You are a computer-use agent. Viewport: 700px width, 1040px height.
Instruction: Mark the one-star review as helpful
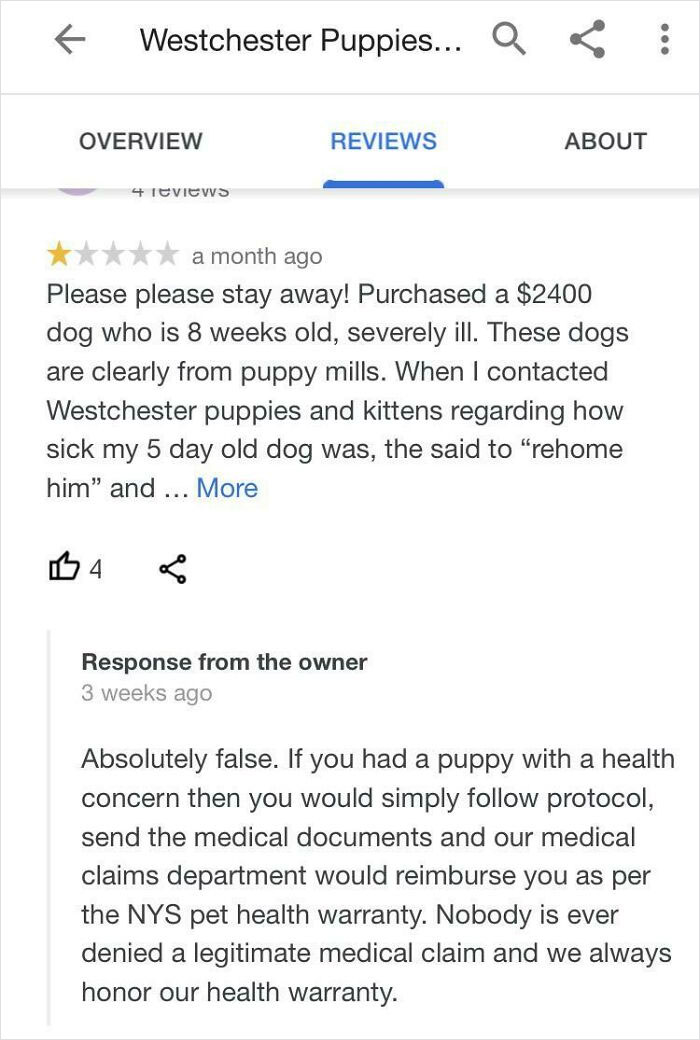[x=62, y=569]
